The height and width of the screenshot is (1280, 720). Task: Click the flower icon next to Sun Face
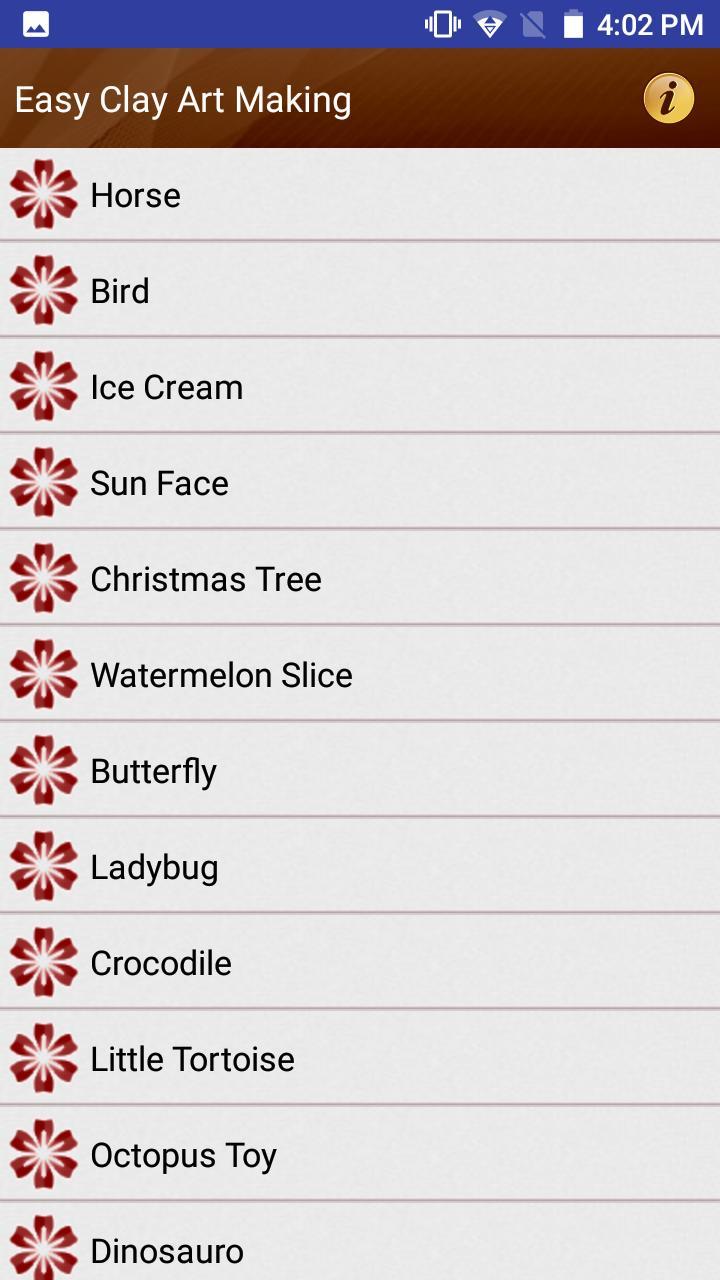[x=43, y=482]
